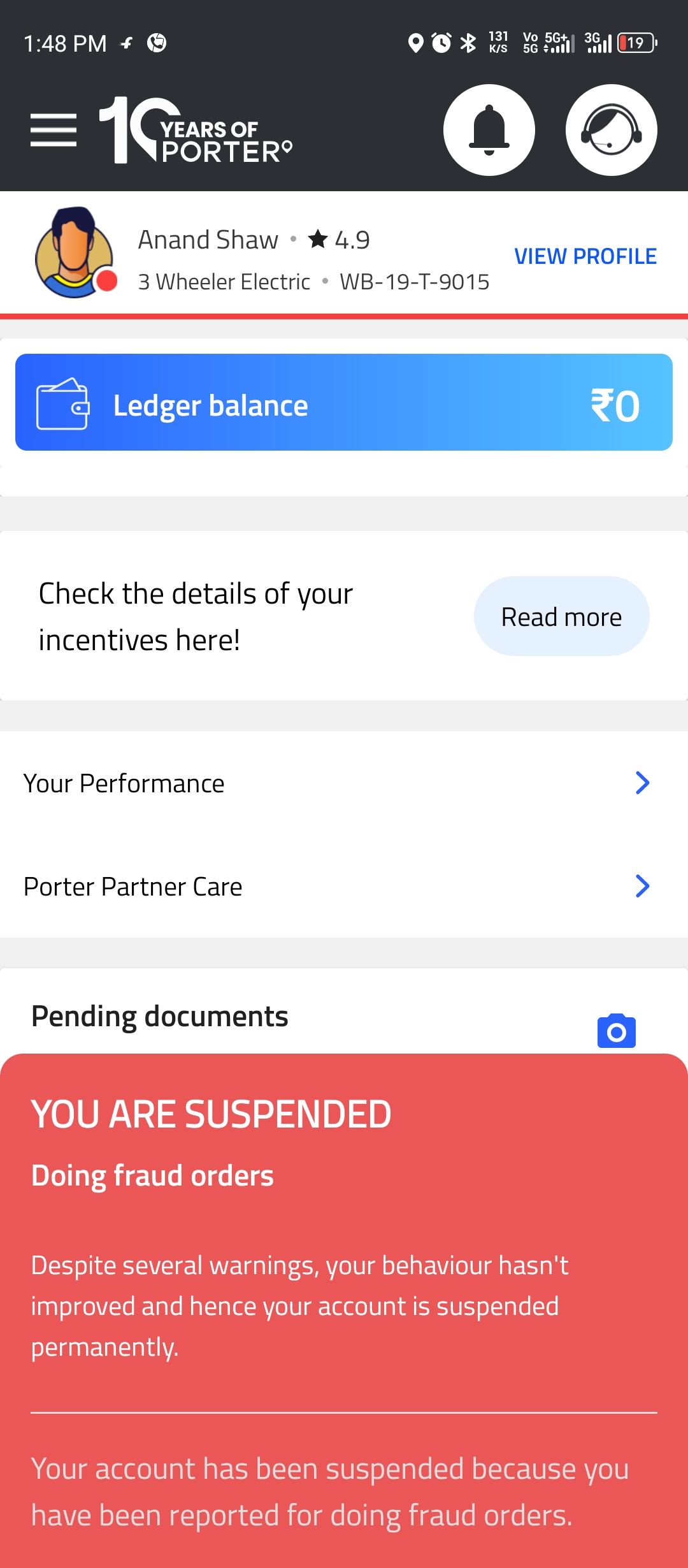Open the hamburger drawer menu
688x1568 pixels.
pos(54,130)
